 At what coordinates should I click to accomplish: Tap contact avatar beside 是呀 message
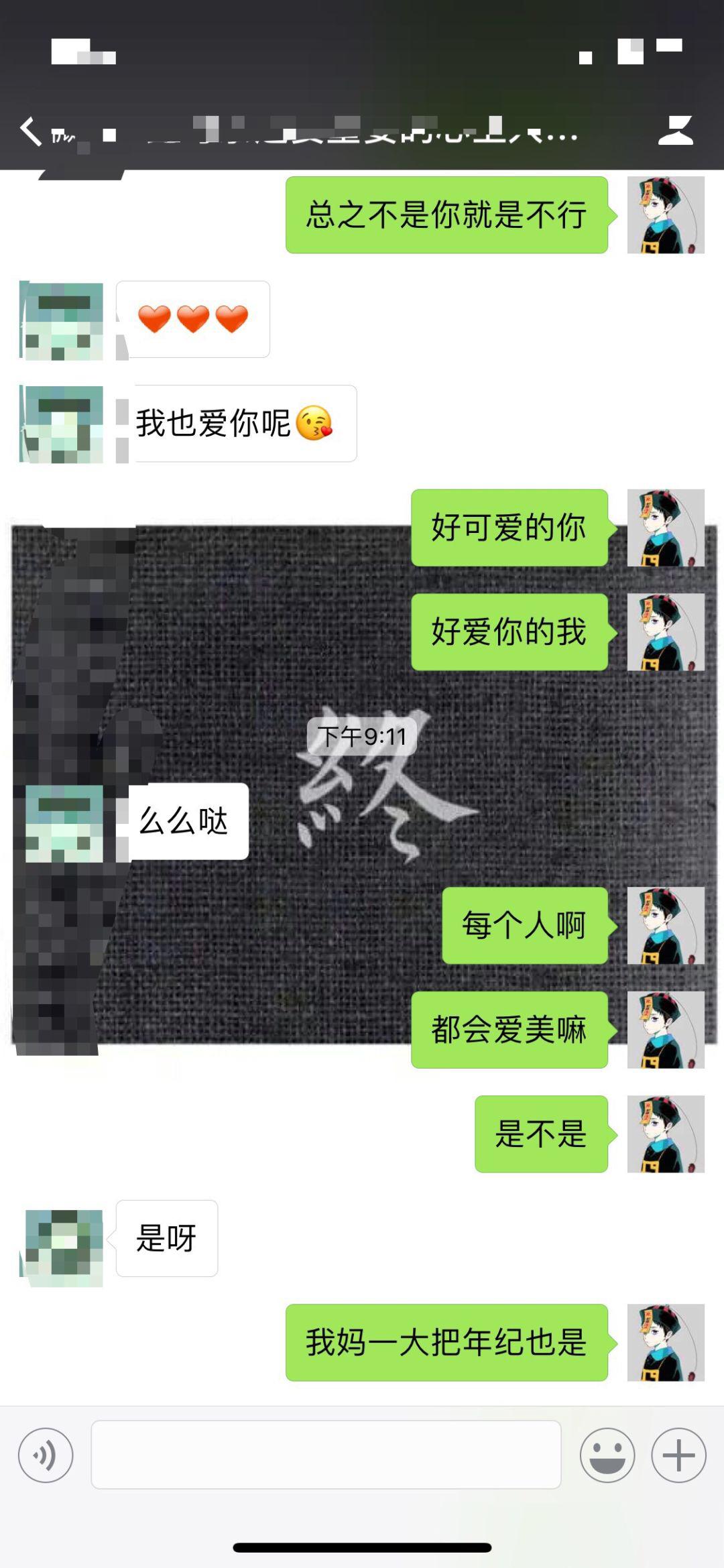click(63, 1248)
